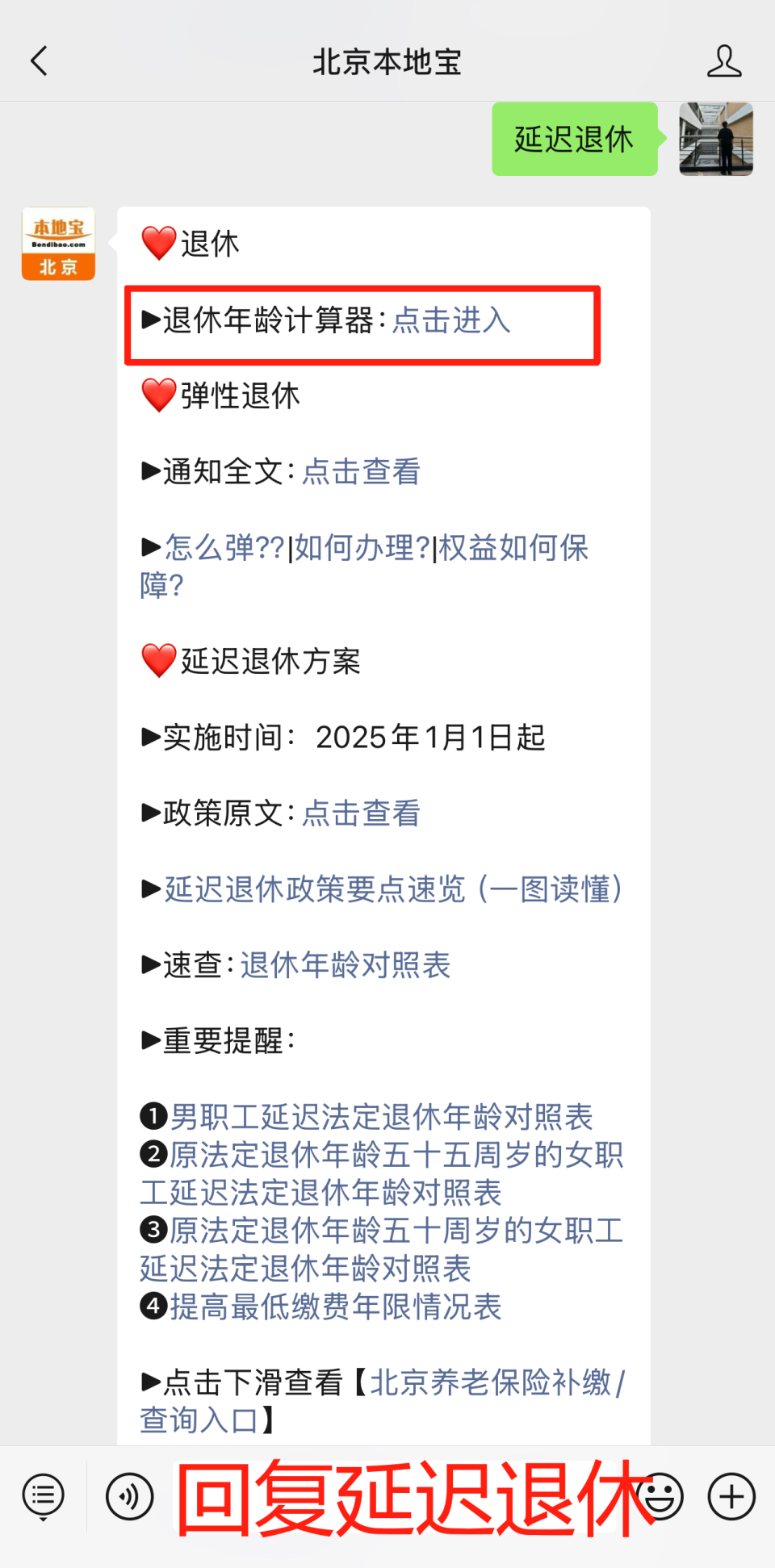This screenshot has height=1568, width=775.
Task: Tap your own profile avatar beside the message
Action: [x=715, y=139]
